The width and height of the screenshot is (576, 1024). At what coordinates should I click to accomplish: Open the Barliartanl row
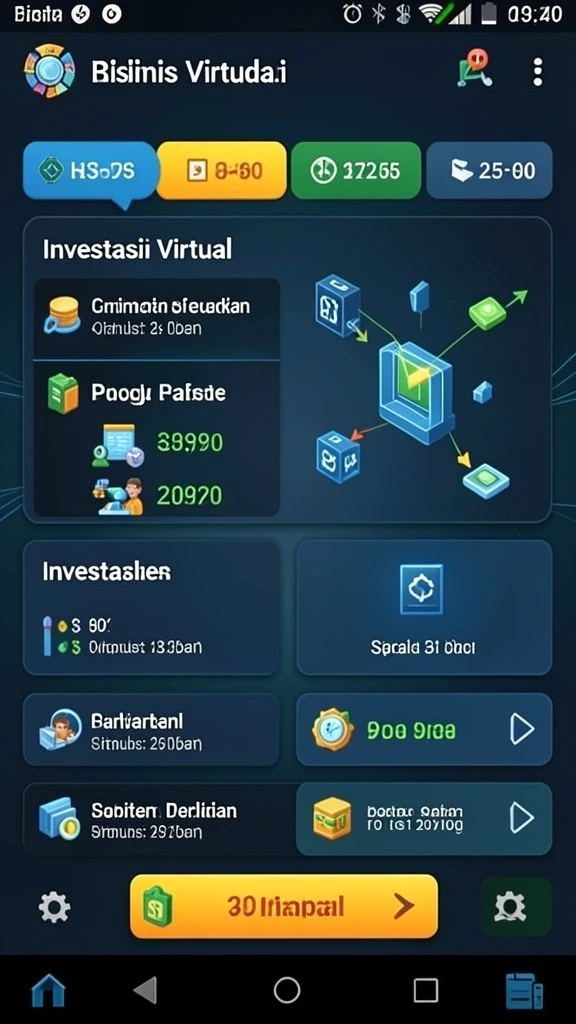coord(152,729)
